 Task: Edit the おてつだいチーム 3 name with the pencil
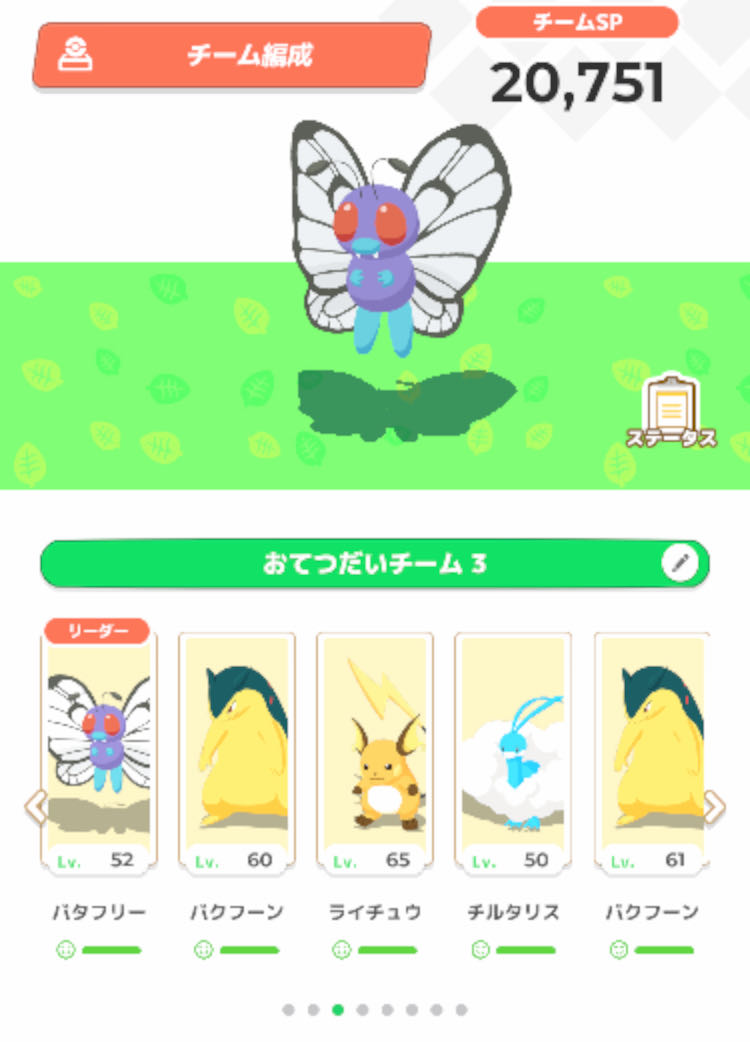tap(680, 564)
